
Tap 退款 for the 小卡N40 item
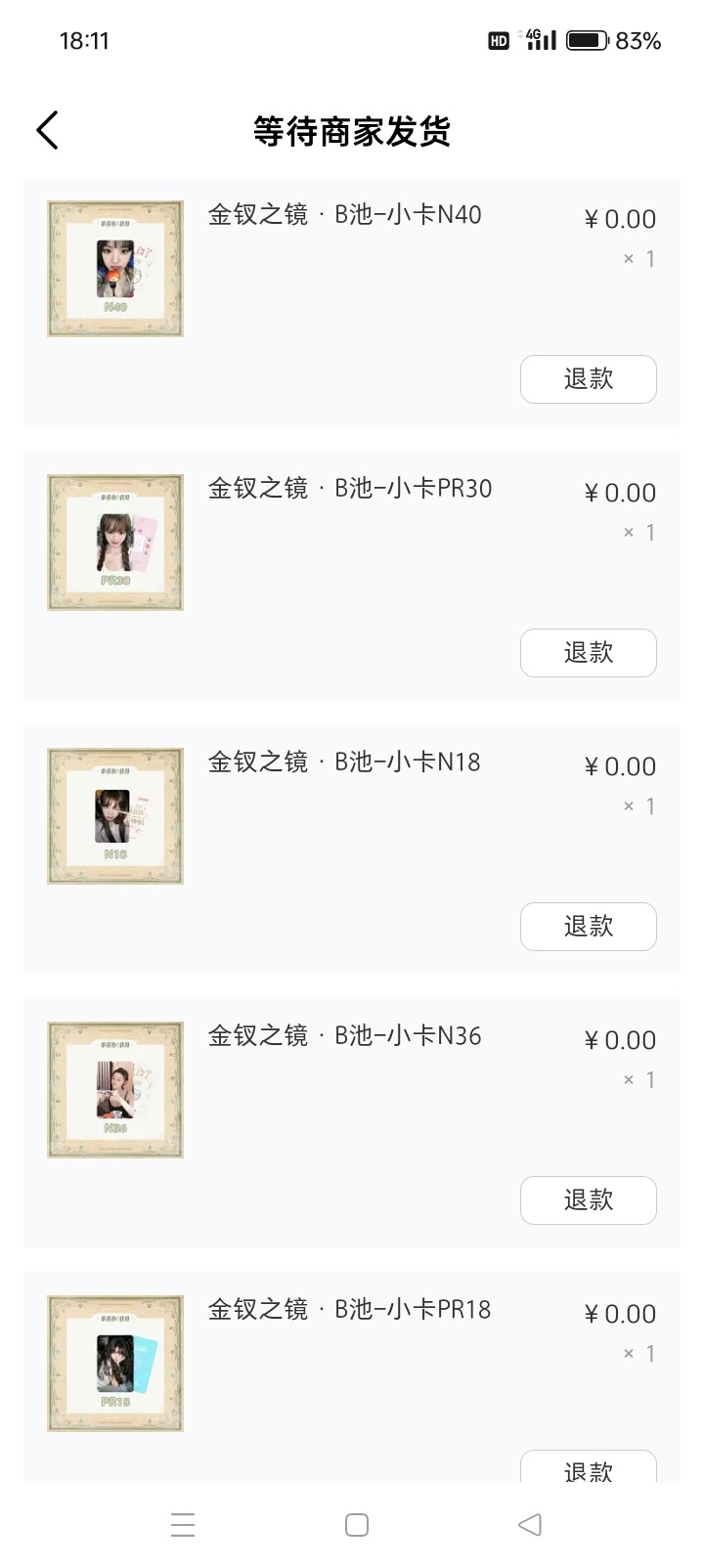tap(588, 379)
